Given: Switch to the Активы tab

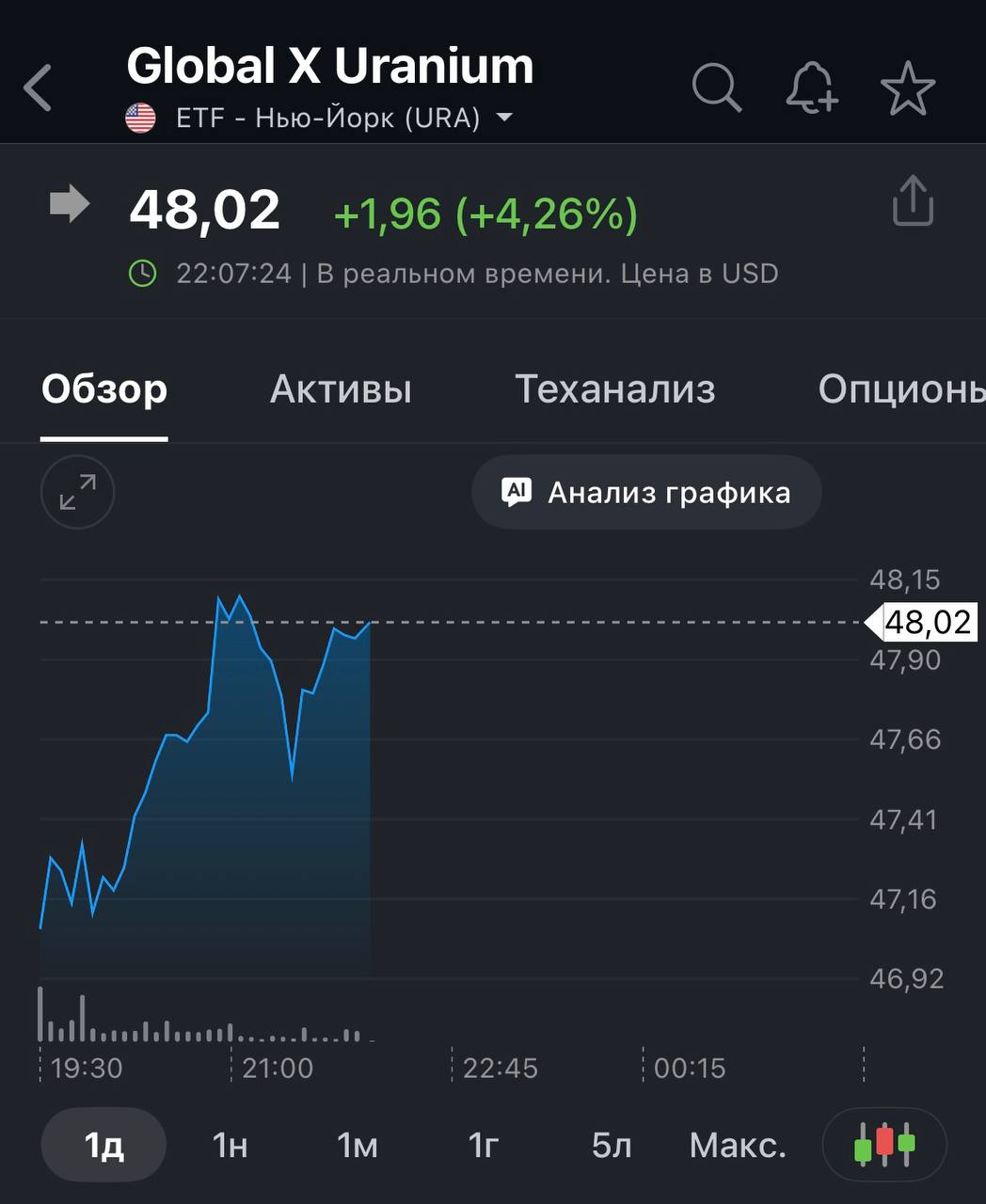Looking at the screenshot, I should [341, 389].
